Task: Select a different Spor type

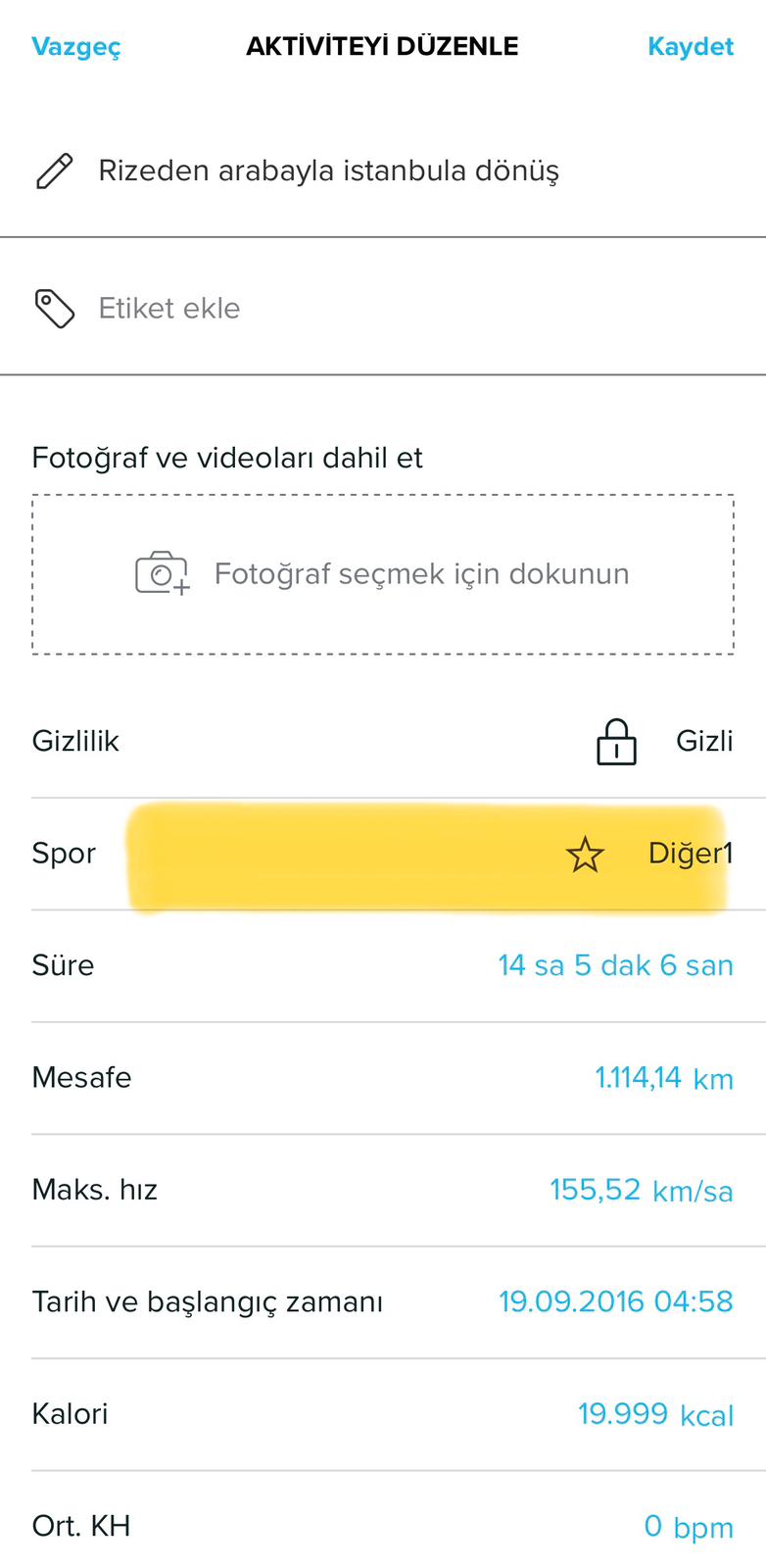Action: coord(648,855)
